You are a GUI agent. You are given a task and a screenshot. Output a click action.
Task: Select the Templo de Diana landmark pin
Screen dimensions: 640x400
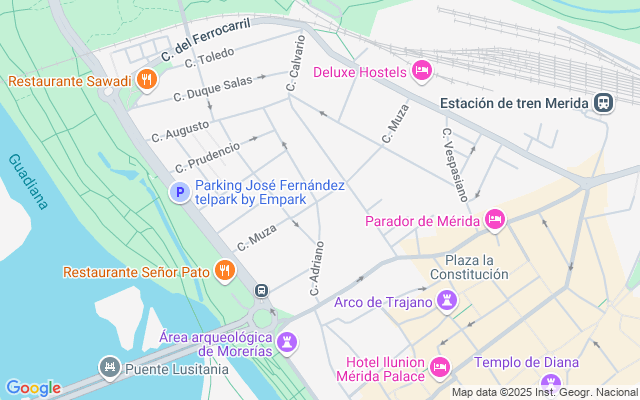[551, 383]
